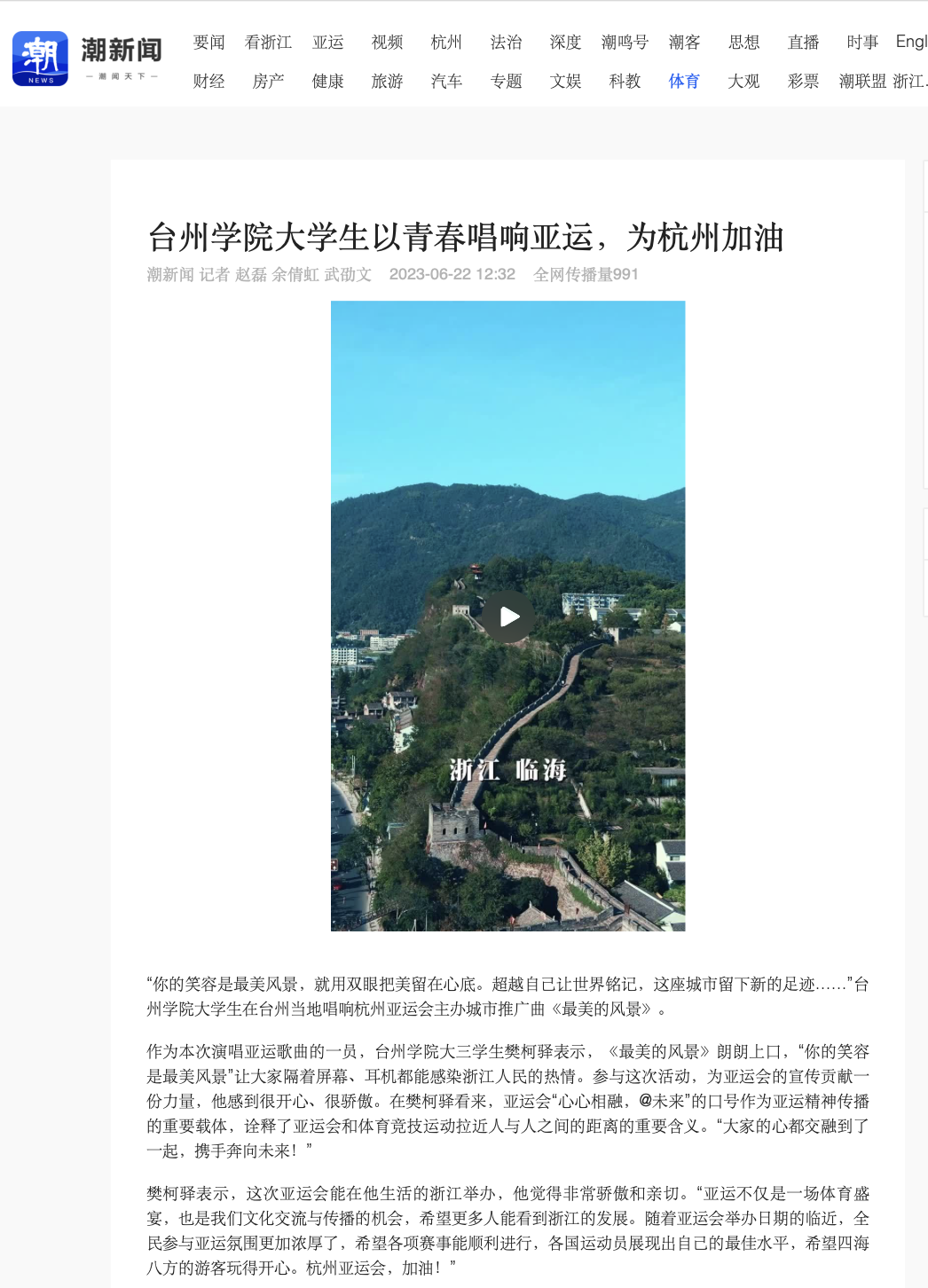Open the 房产 tab
Viewport: 928px width, 1288px height.
(x=269, y=82)
